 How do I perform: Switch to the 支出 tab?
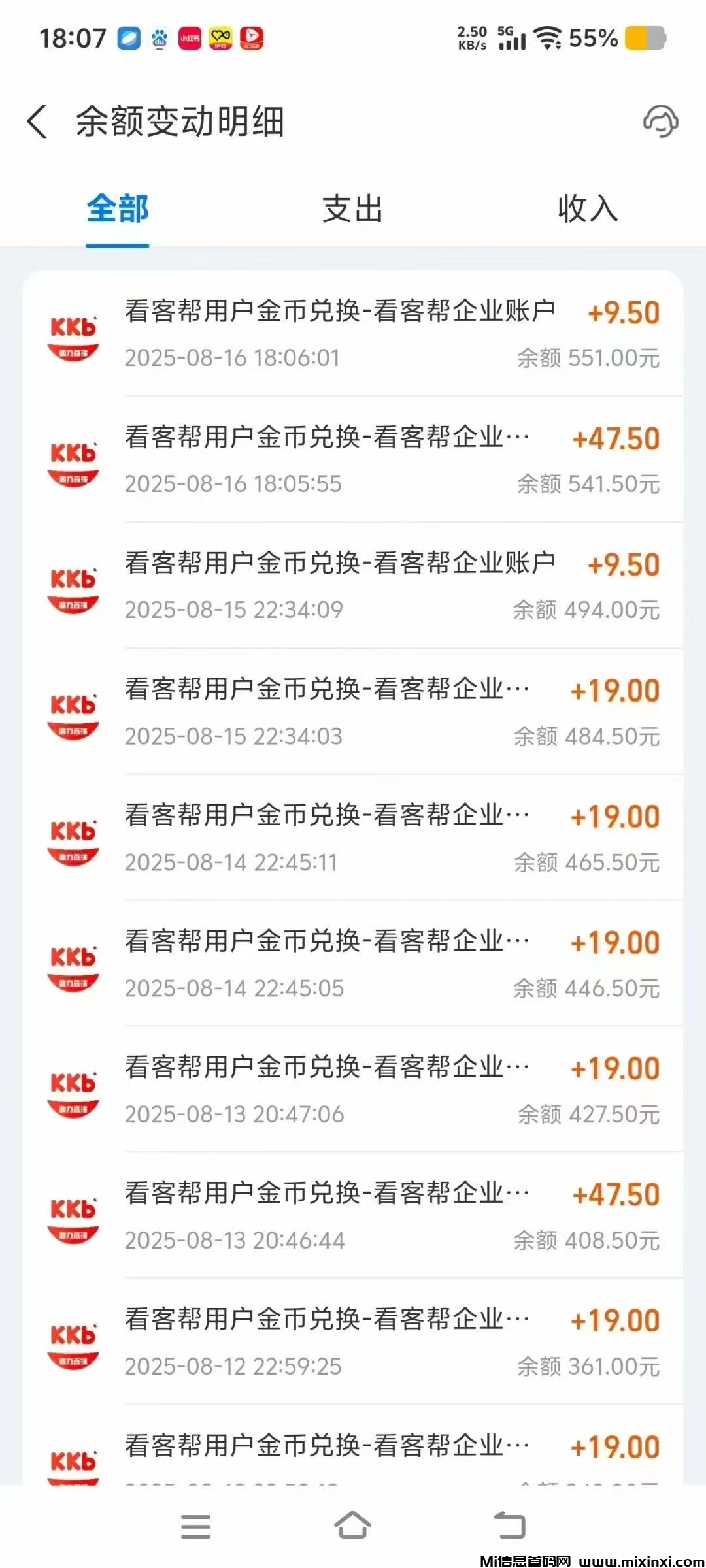point(351,209)
